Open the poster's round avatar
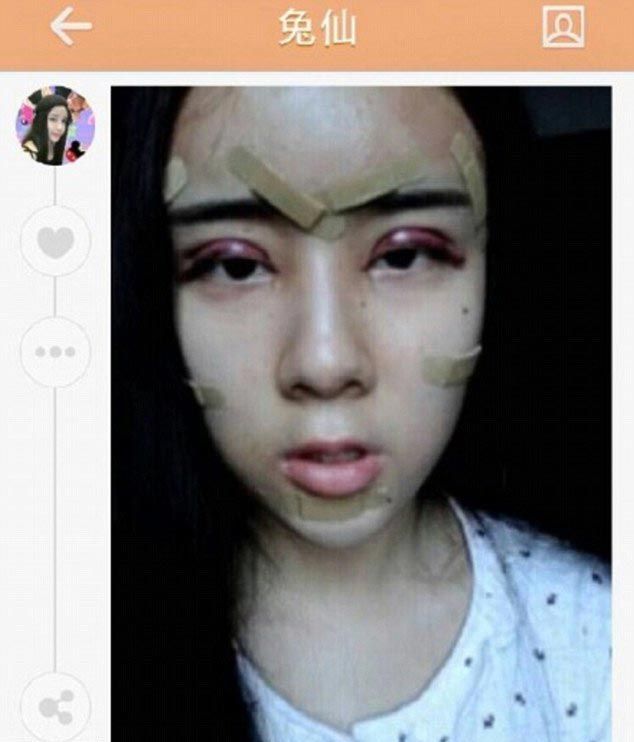The height and width of the screenshot is (742, 634). (55, 126)
